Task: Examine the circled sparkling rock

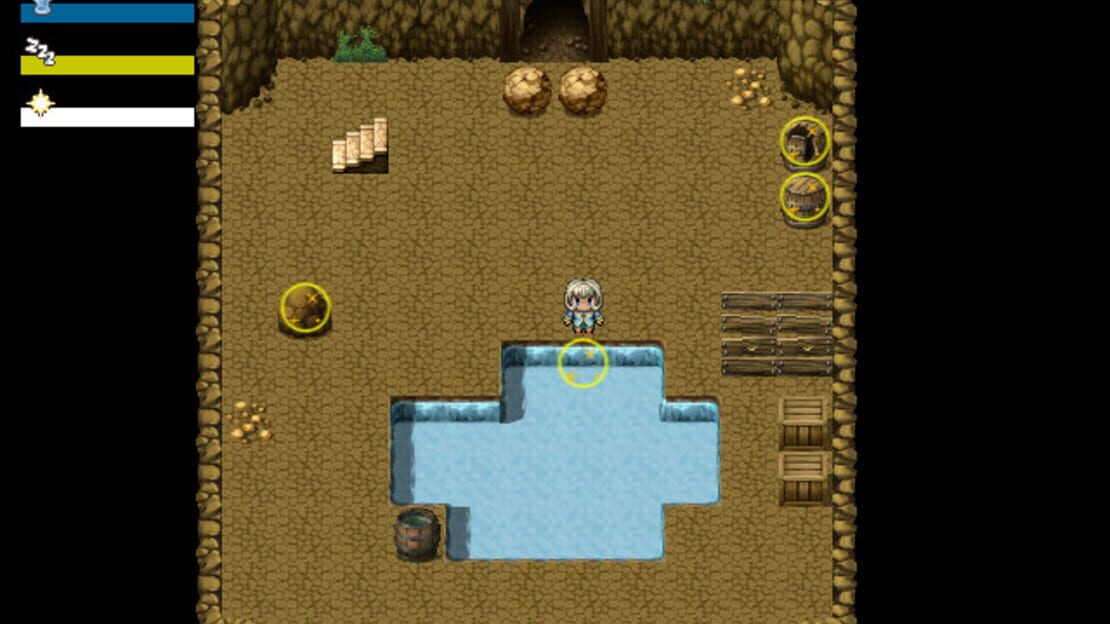Action: [304, 310]
